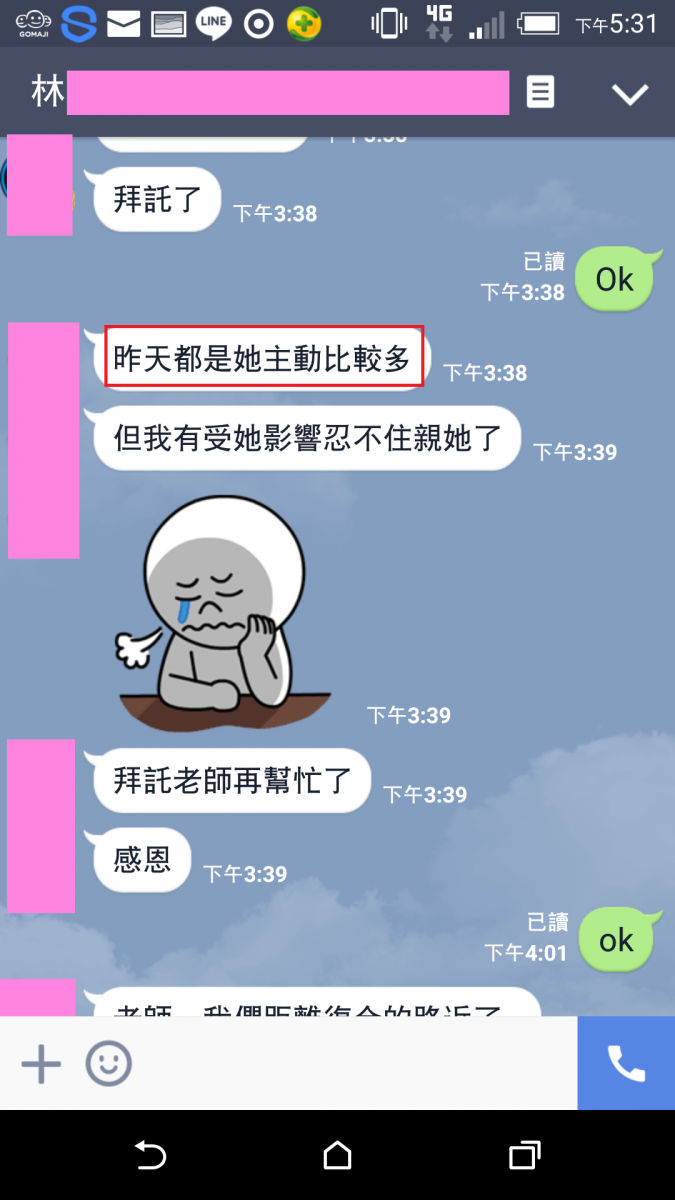Viewport: 675px width, 1200px height.
Task: Open the emoji sticker picker
Action: (108, 1064)
